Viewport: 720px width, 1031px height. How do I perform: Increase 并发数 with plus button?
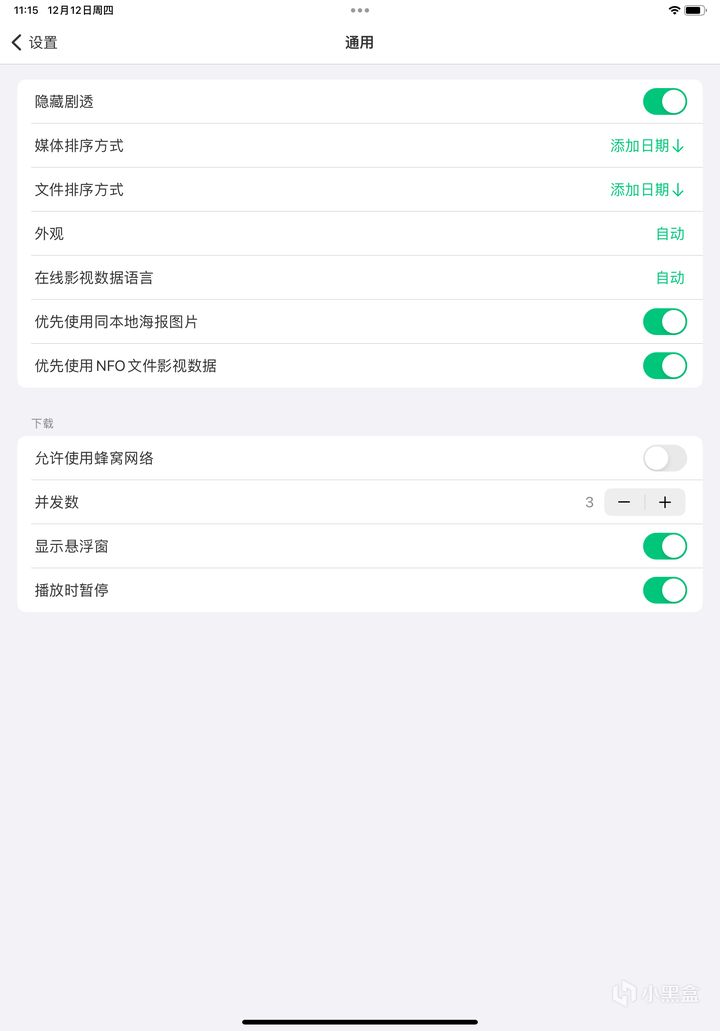665,502
